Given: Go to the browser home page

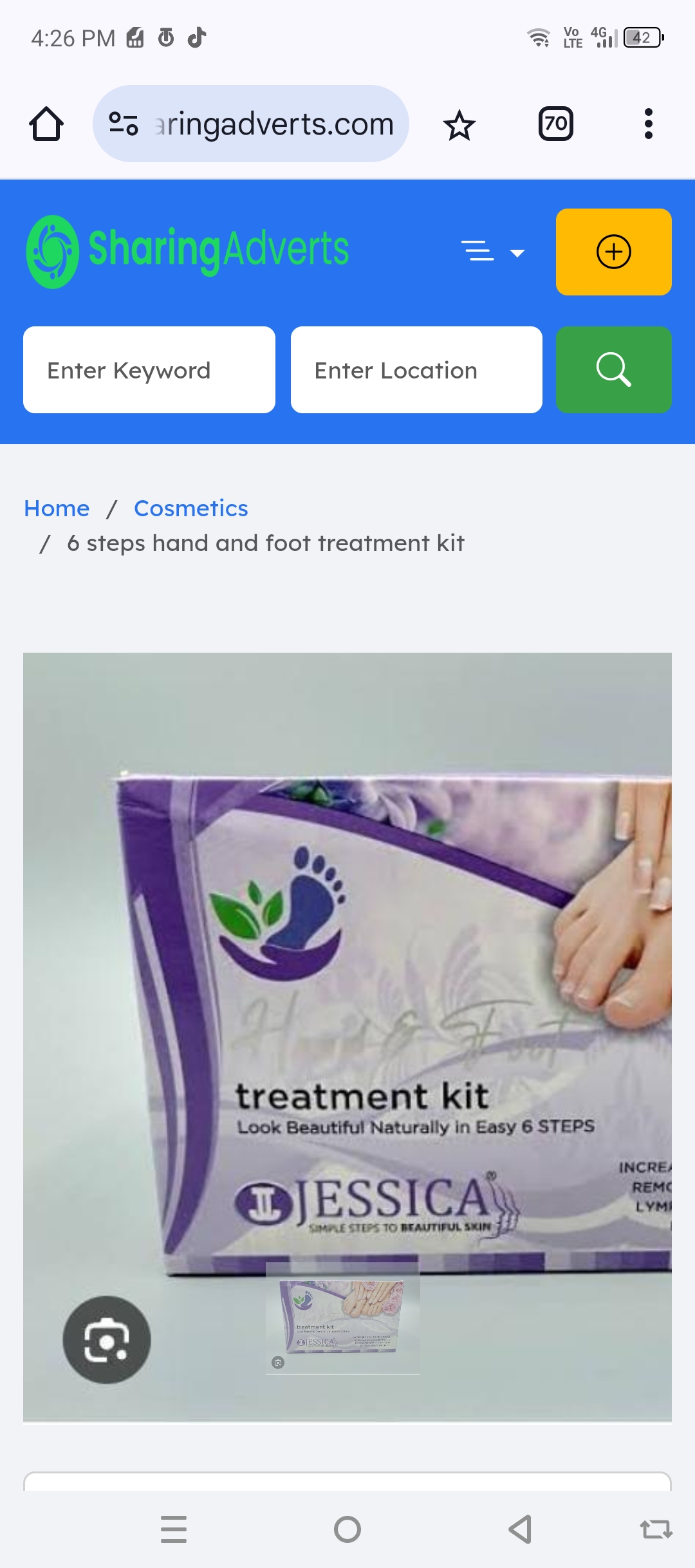Looking at the screenshot, I should (x=46, y=124).
